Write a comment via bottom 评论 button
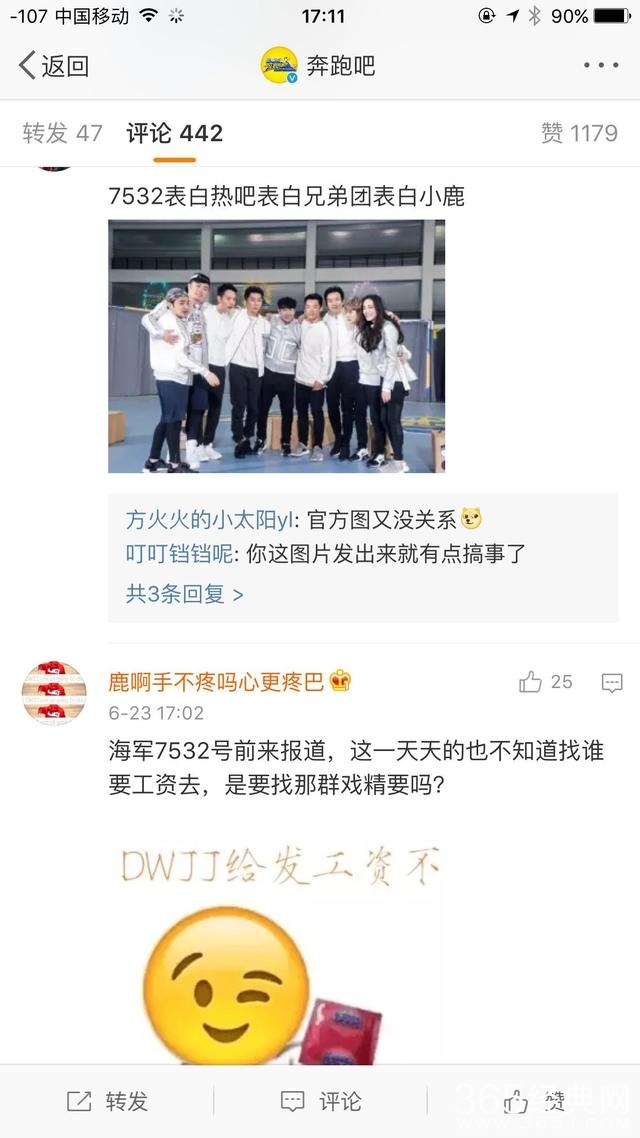The width and height of the screenshot is (640, 1138). point(320,1101)
